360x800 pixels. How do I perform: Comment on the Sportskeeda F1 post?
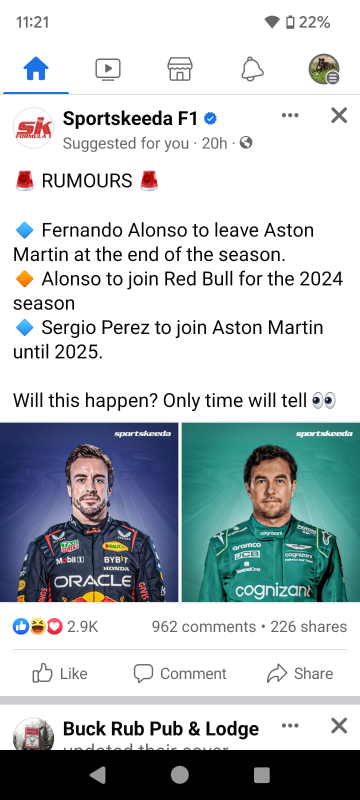(180, 673)
